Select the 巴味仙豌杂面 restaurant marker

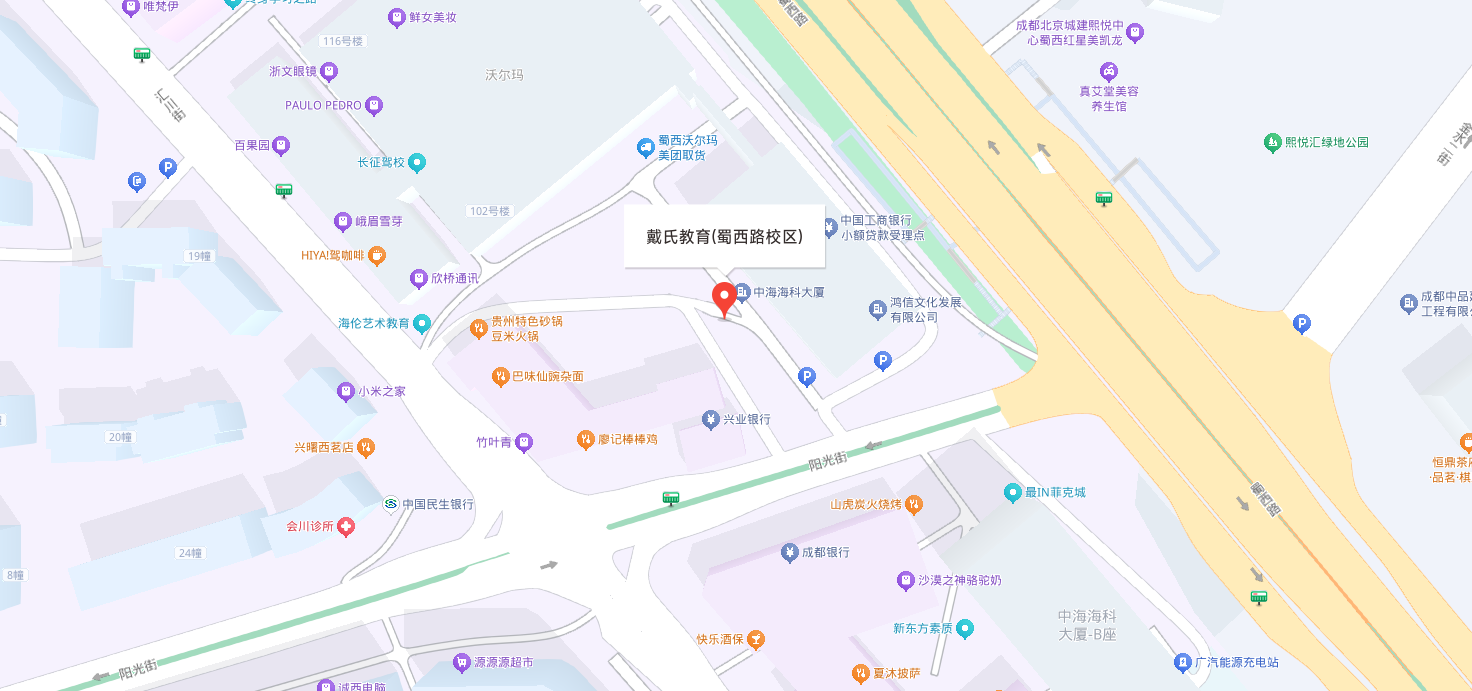pos(501,377)
